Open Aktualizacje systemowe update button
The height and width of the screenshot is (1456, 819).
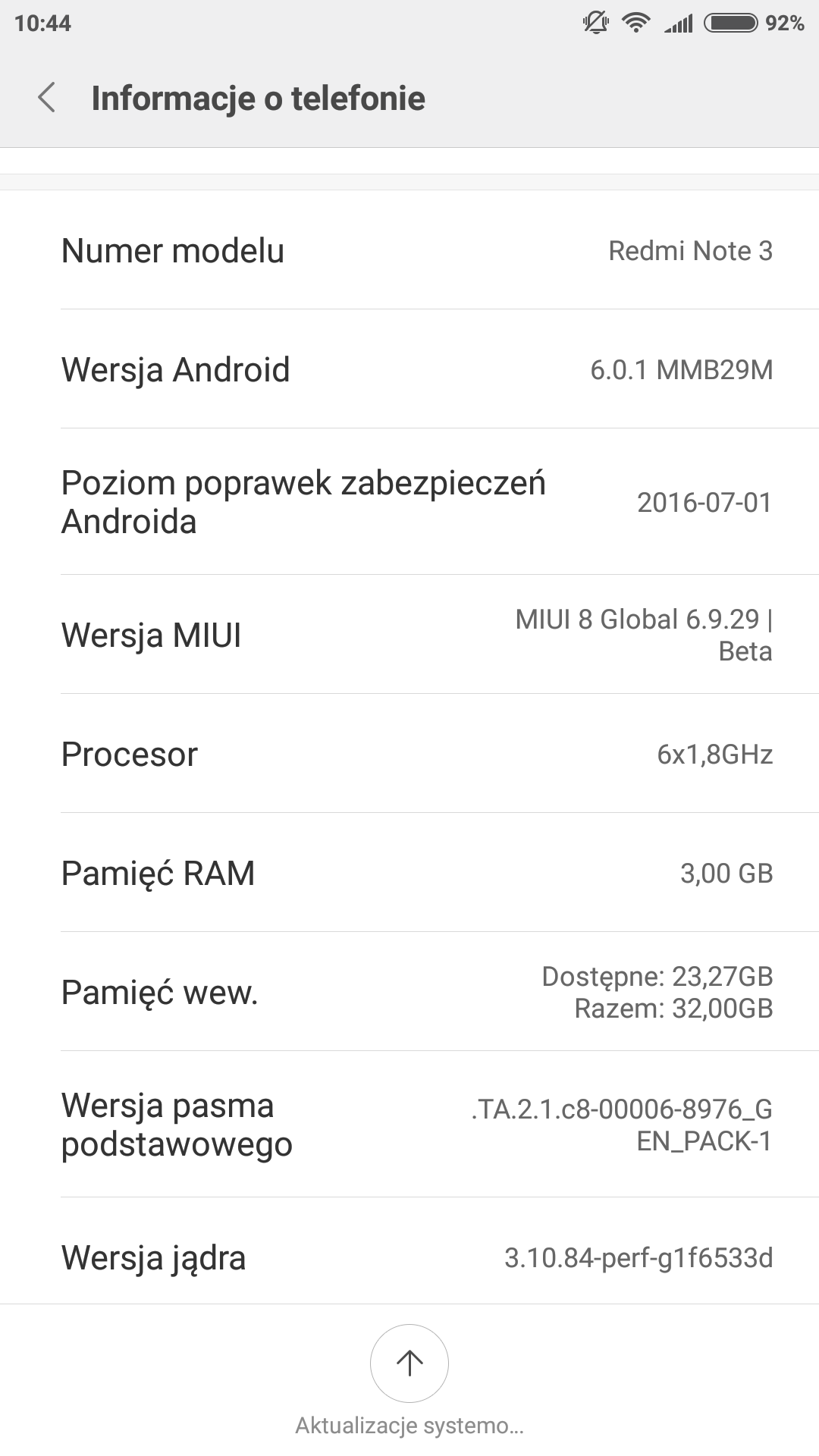tap(409, 1363)
